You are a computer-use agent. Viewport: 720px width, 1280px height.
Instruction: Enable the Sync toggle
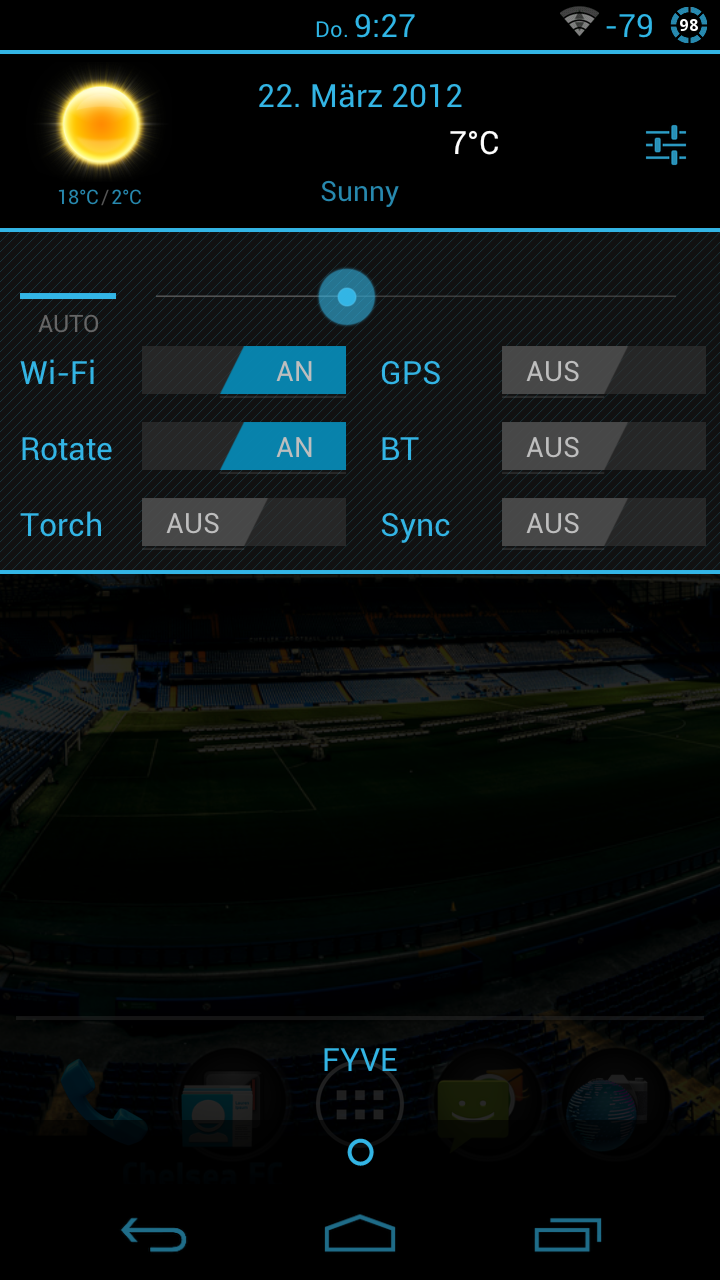tap(604, 524)
